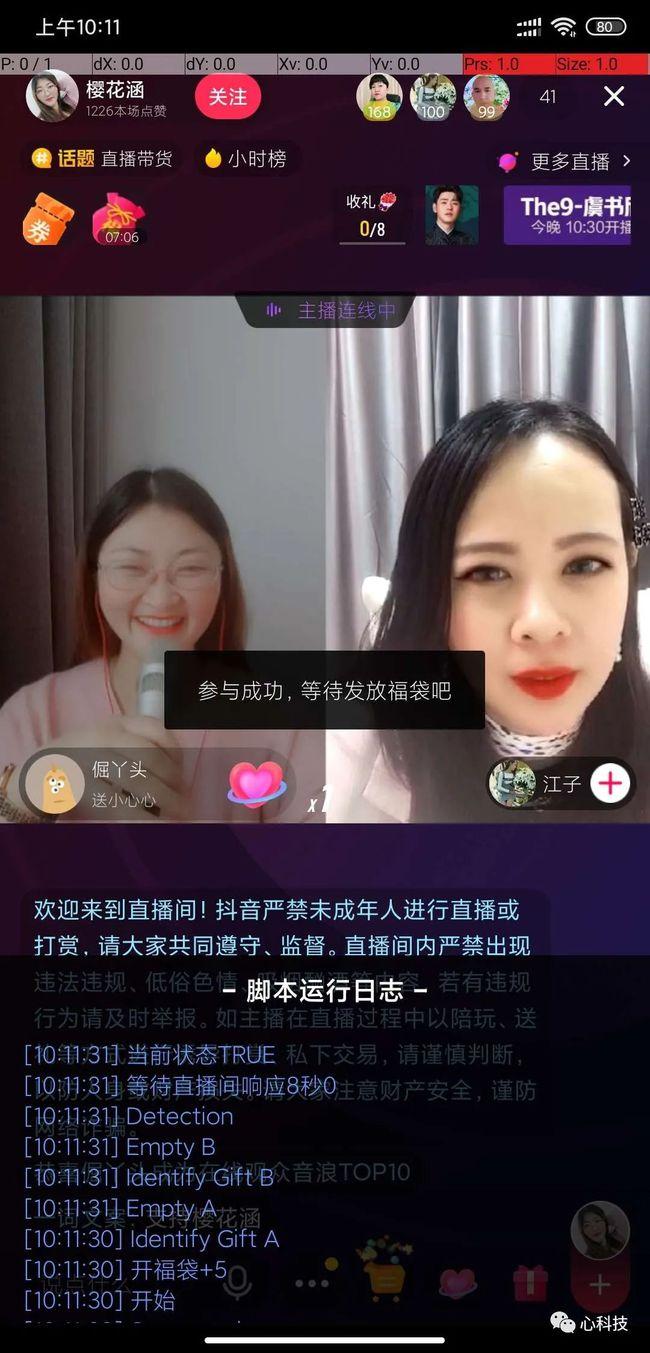Open the viewer list showing 41
This screenshot has width=650, height=1353.
coord(548,97)
